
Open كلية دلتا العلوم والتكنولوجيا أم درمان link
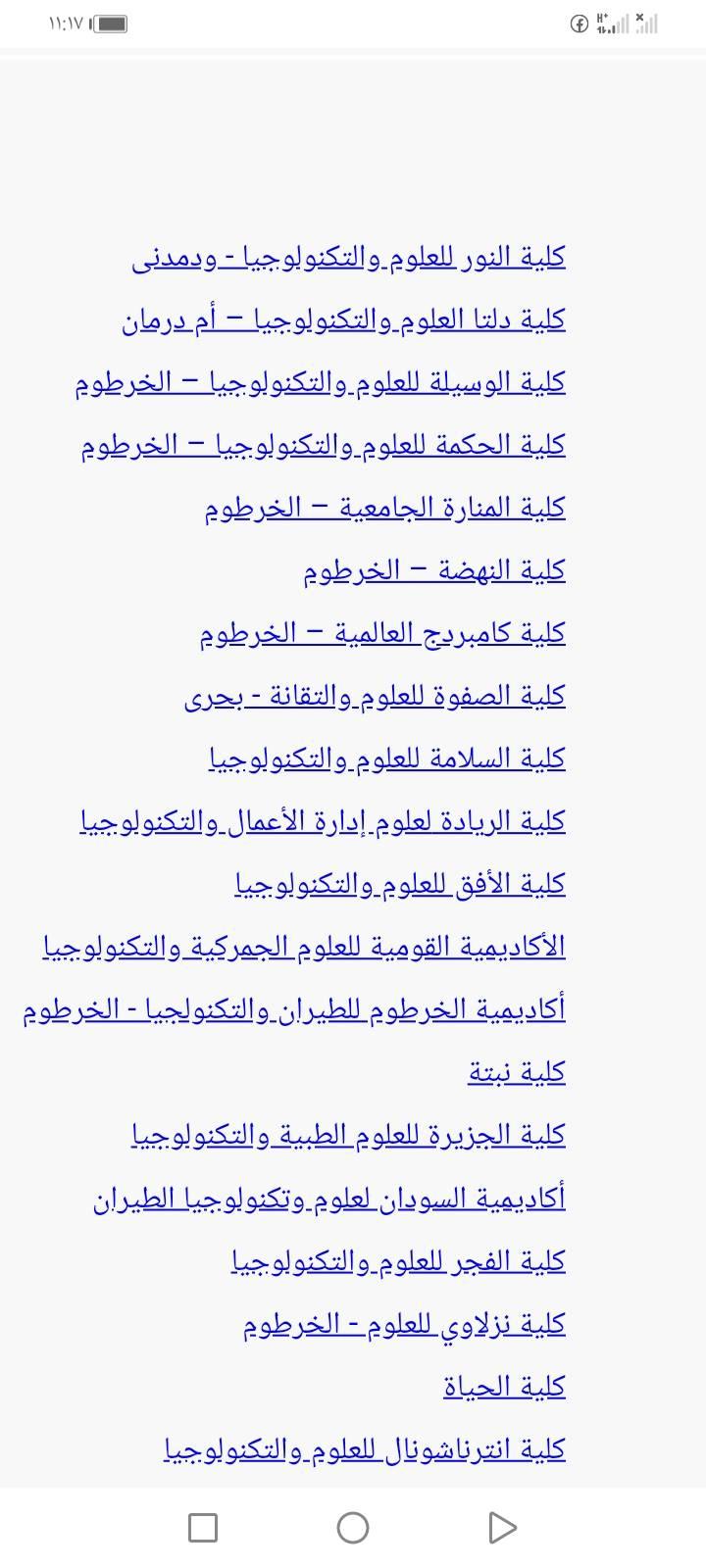coord(343,320)
